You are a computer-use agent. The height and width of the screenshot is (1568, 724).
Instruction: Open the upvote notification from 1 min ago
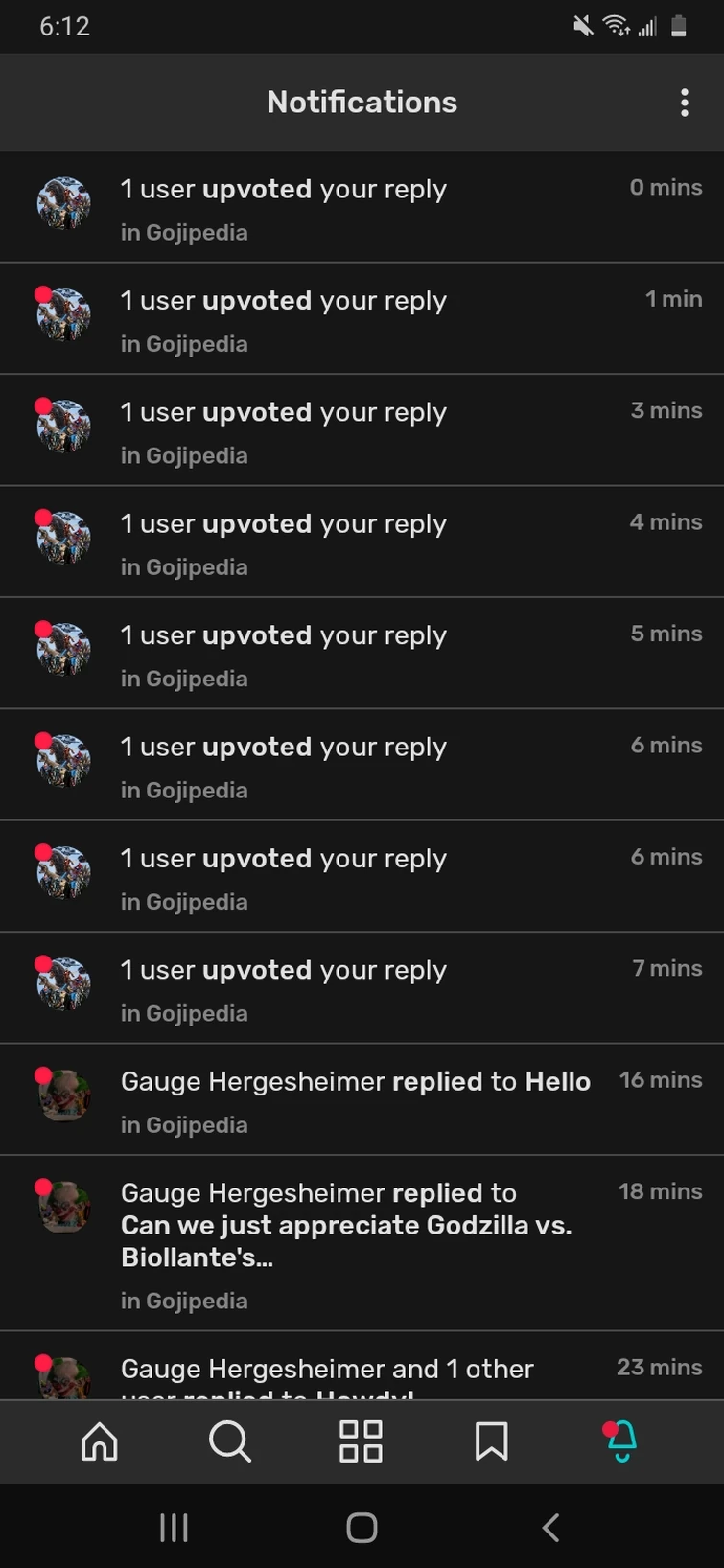pos(362,318)
